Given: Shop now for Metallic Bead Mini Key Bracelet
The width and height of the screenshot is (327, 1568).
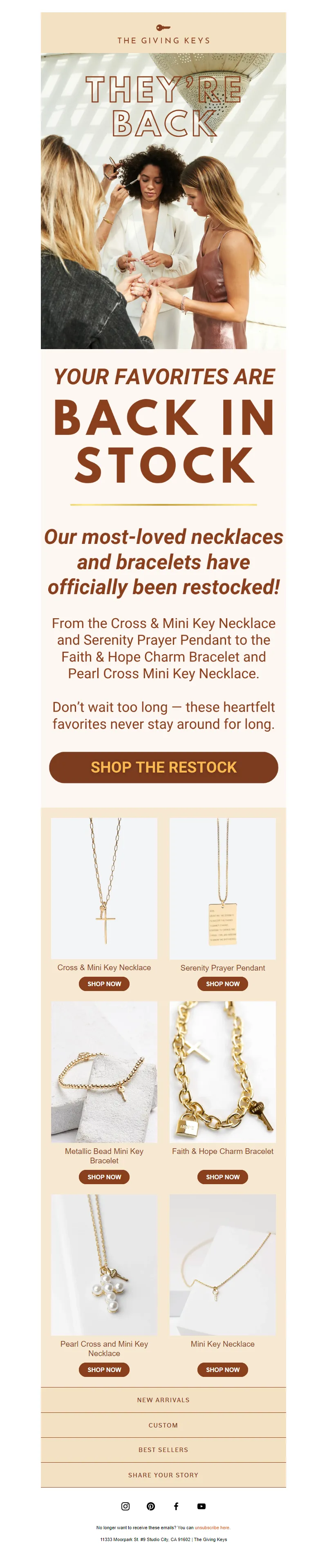Looking at the screenshot, I should coord(104,1176).
